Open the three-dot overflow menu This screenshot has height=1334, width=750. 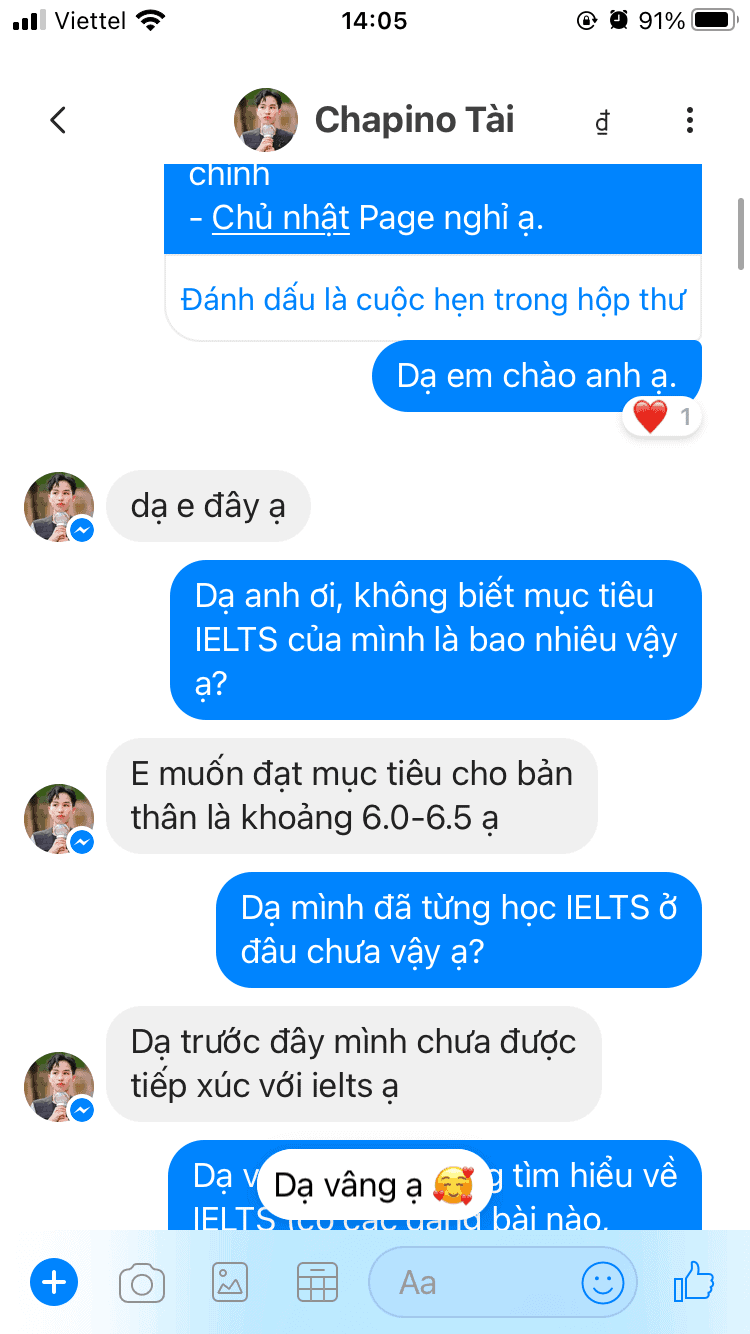(x=689, y=121)
